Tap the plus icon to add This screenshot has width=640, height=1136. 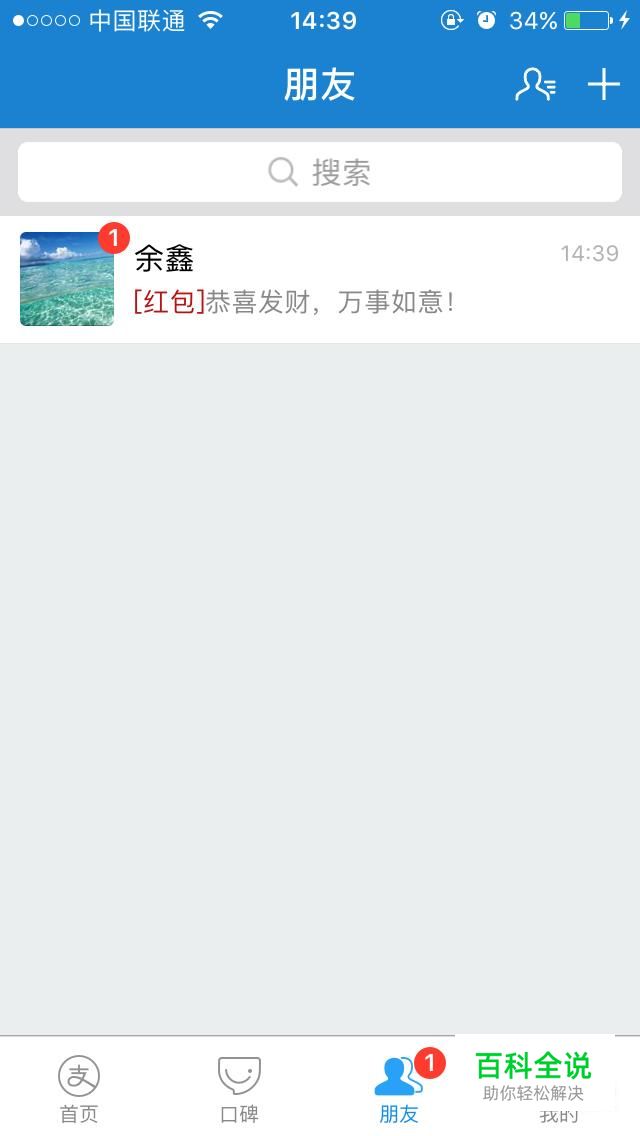tap(604, 85)
